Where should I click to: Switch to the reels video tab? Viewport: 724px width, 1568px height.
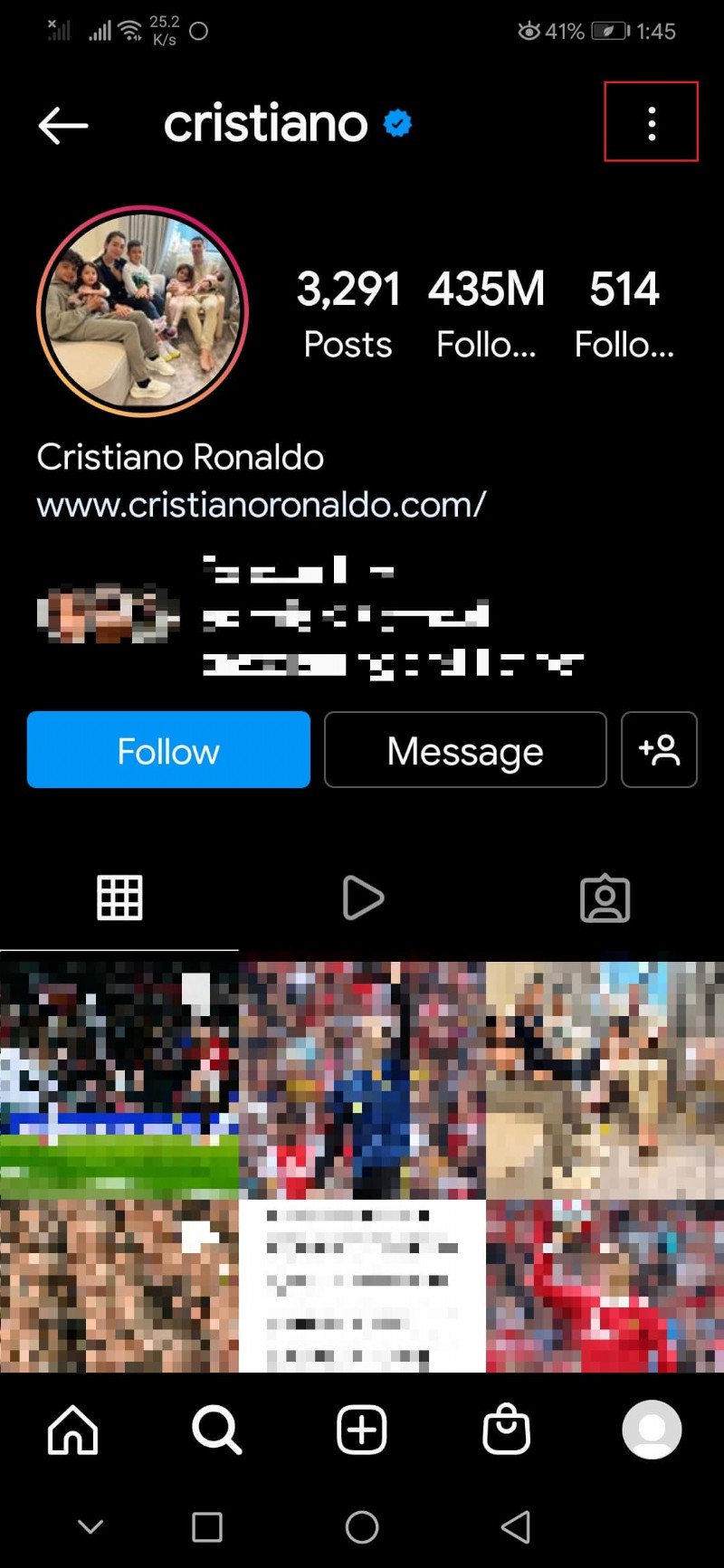click(x=363, y=898)
